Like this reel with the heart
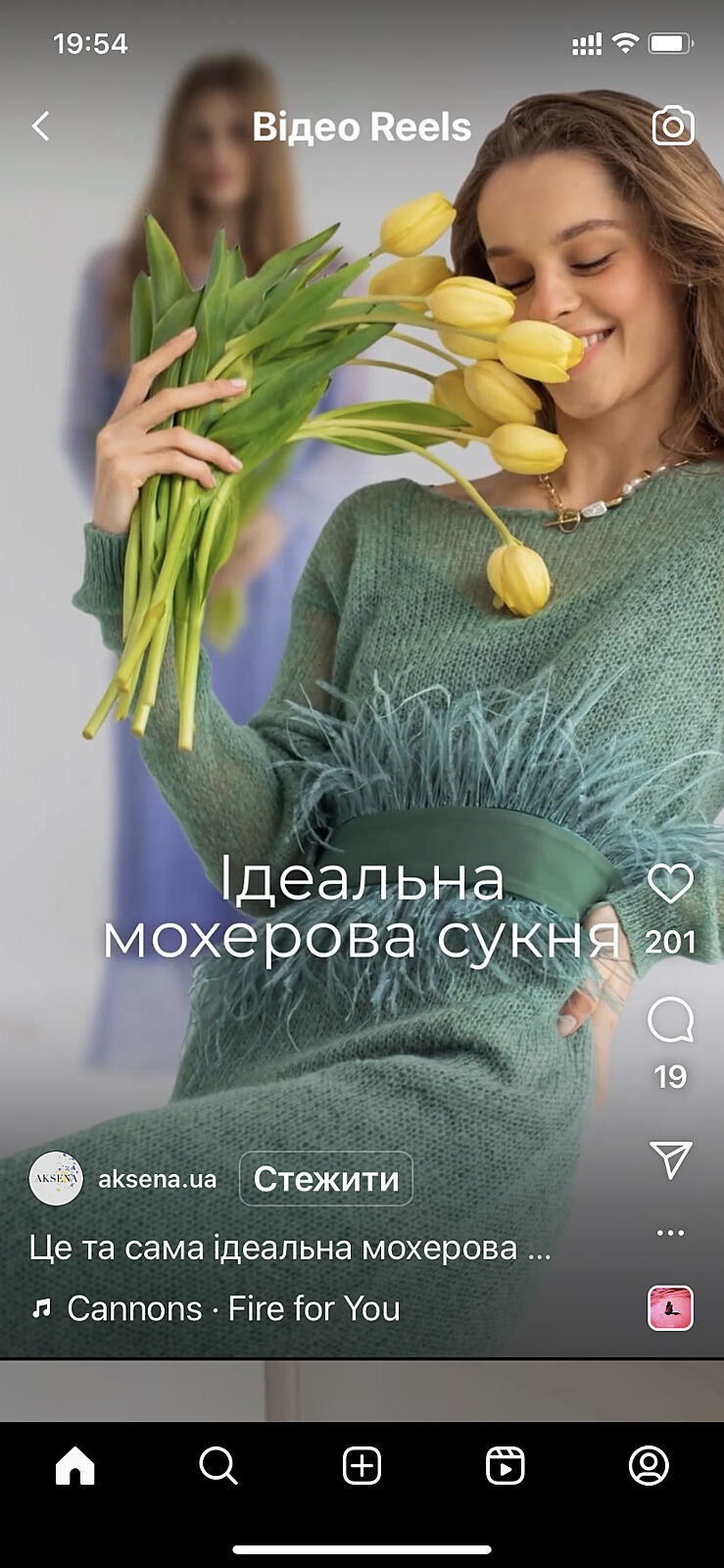The width and height of the screenshot is (724, 1568). (671, 884)
